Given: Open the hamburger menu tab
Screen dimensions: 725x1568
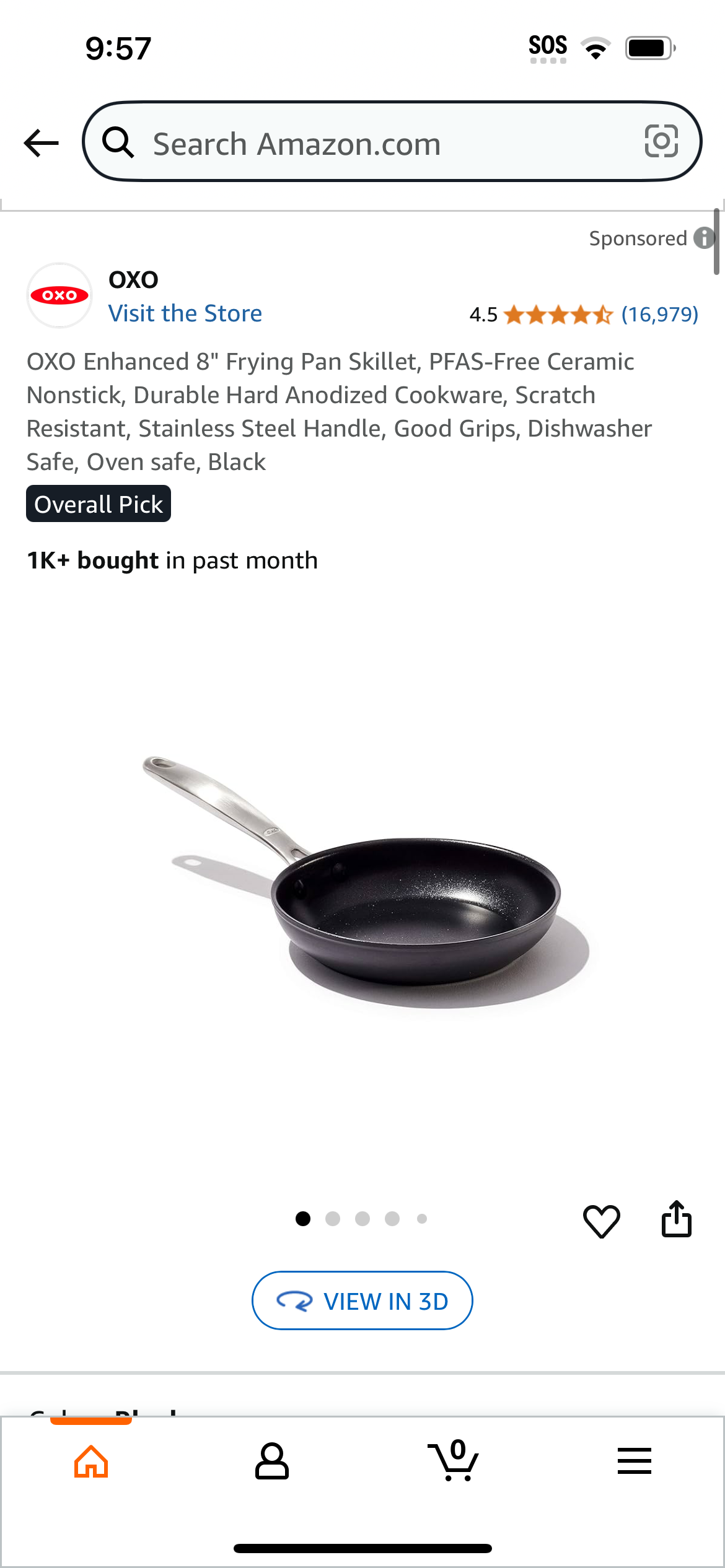Looking at the screenshot, I should (635, 1461).
